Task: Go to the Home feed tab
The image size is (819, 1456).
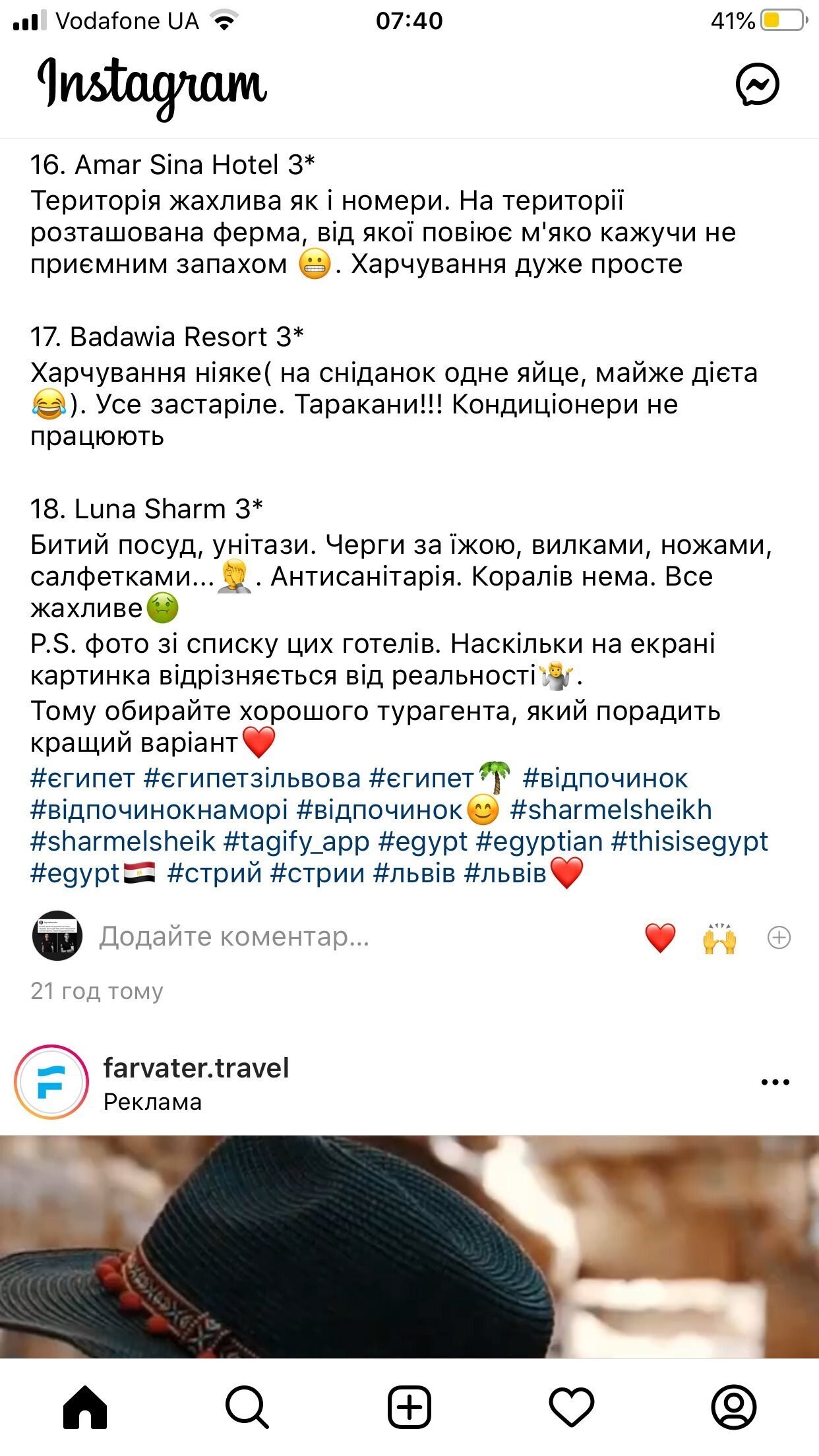Action: [x=85, y=1407]
